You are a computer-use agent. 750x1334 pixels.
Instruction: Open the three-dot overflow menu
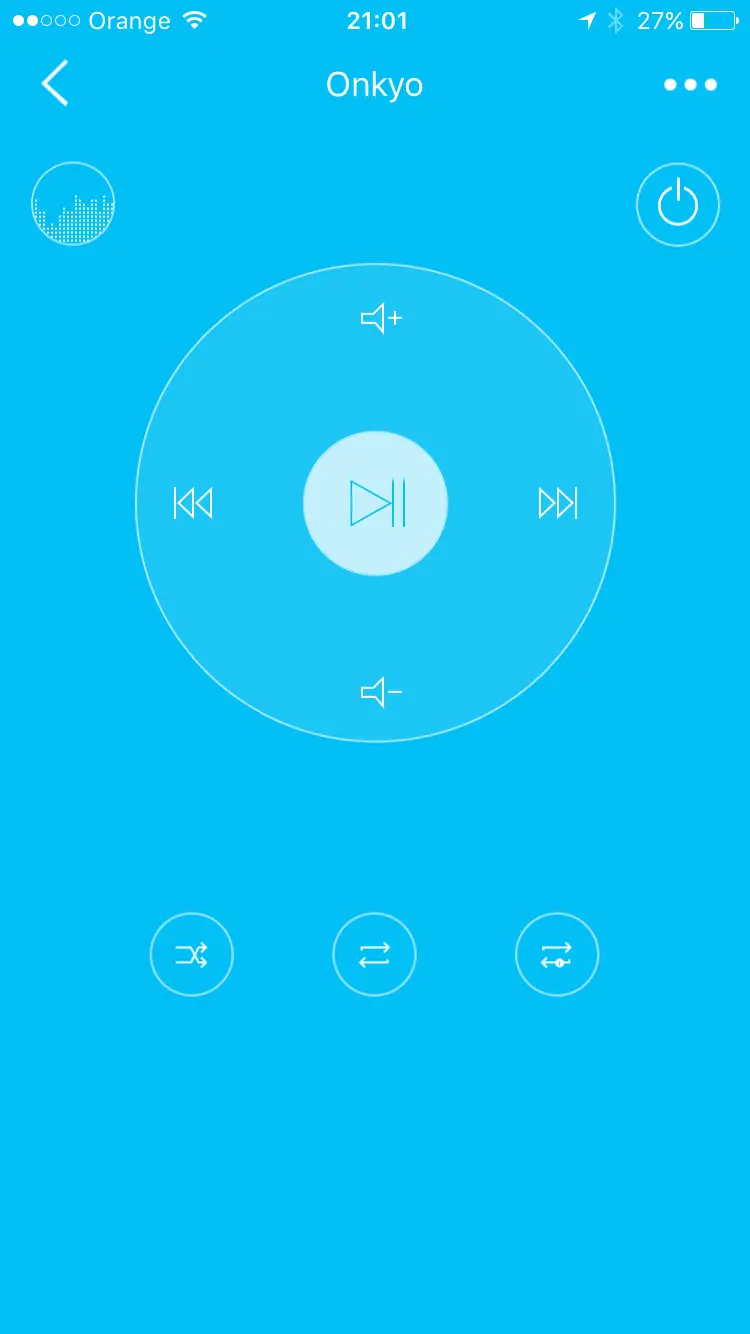[690, 85]
